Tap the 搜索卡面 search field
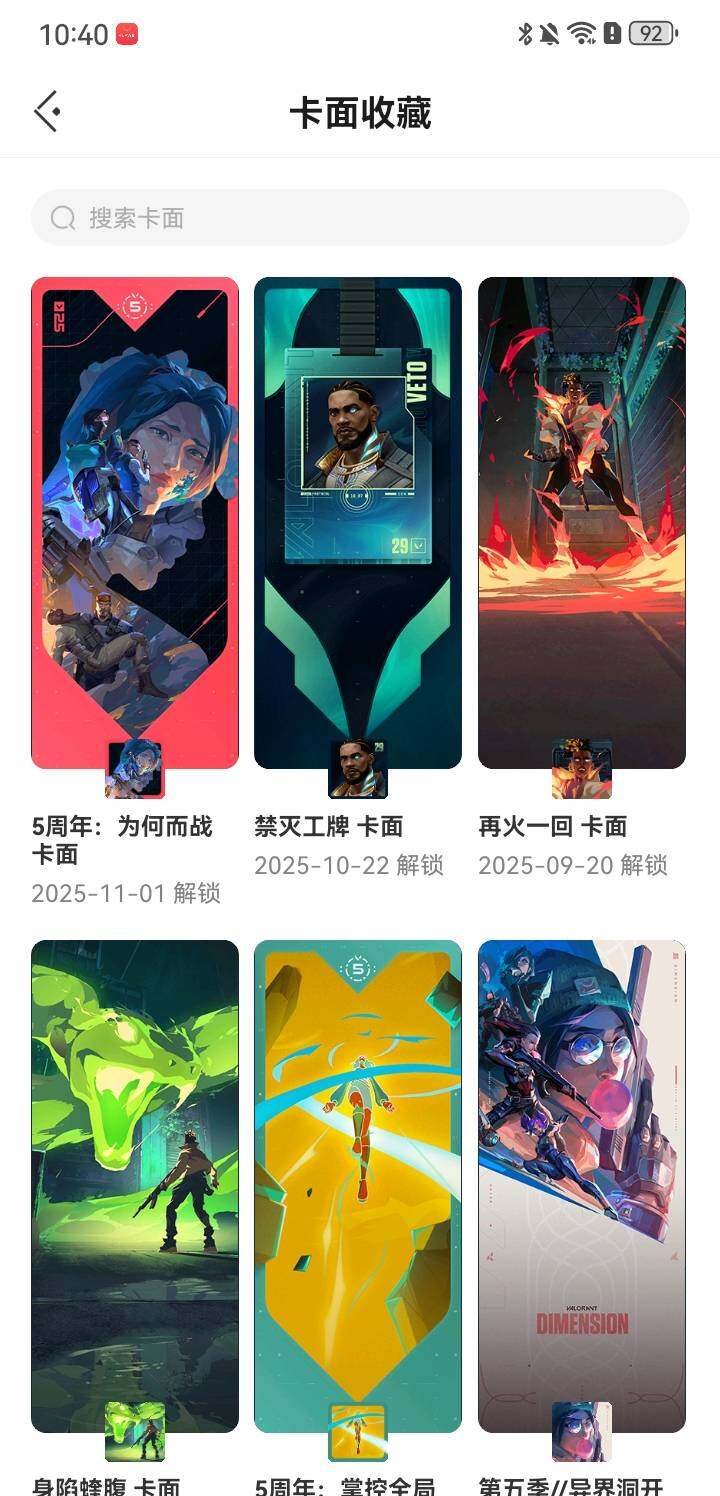The image size is (720, 1496). (360, 218)
